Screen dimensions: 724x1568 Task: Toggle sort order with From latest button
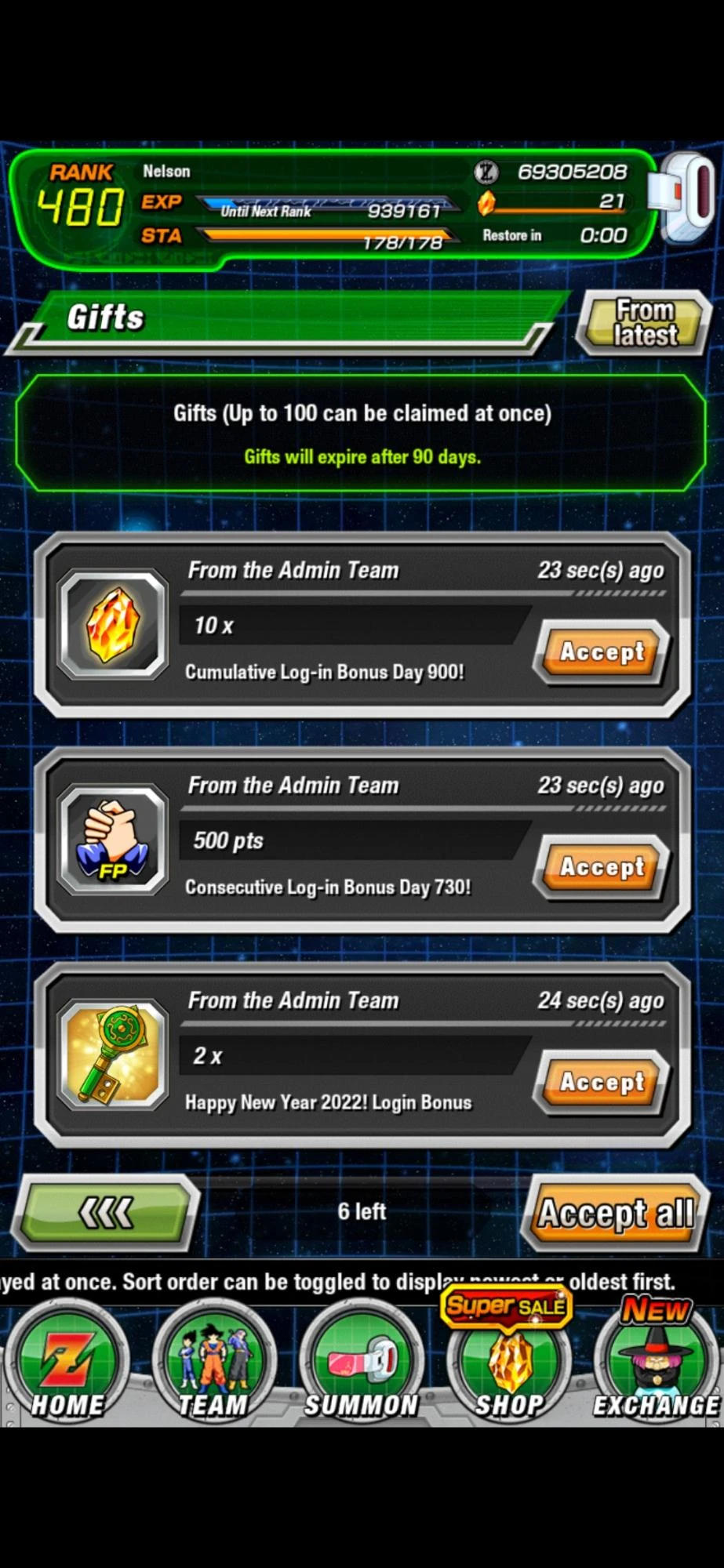[x=642, y=322]
